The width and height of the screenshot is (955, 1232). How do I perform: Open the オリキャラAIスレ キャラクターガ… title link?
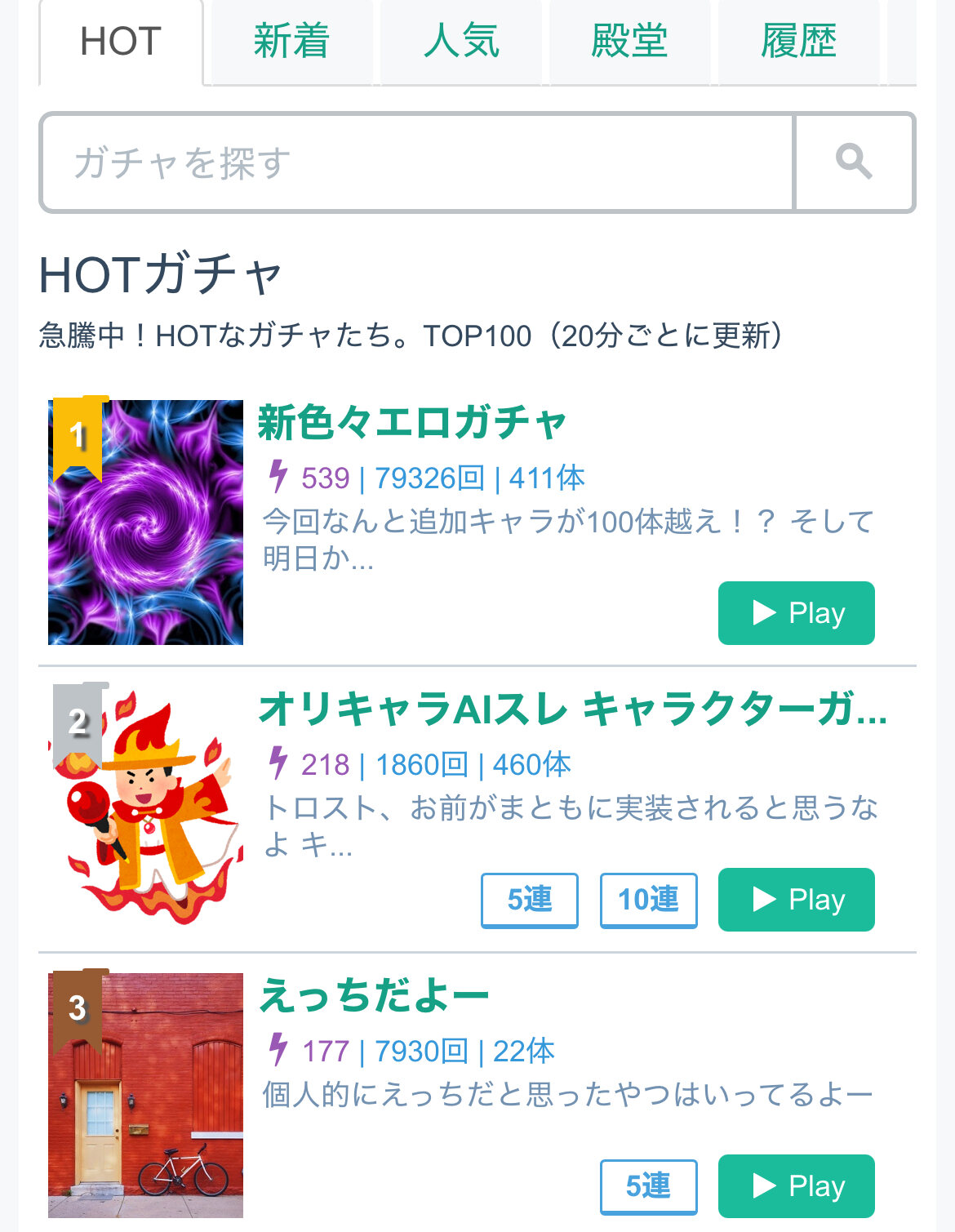pos(572,709)
